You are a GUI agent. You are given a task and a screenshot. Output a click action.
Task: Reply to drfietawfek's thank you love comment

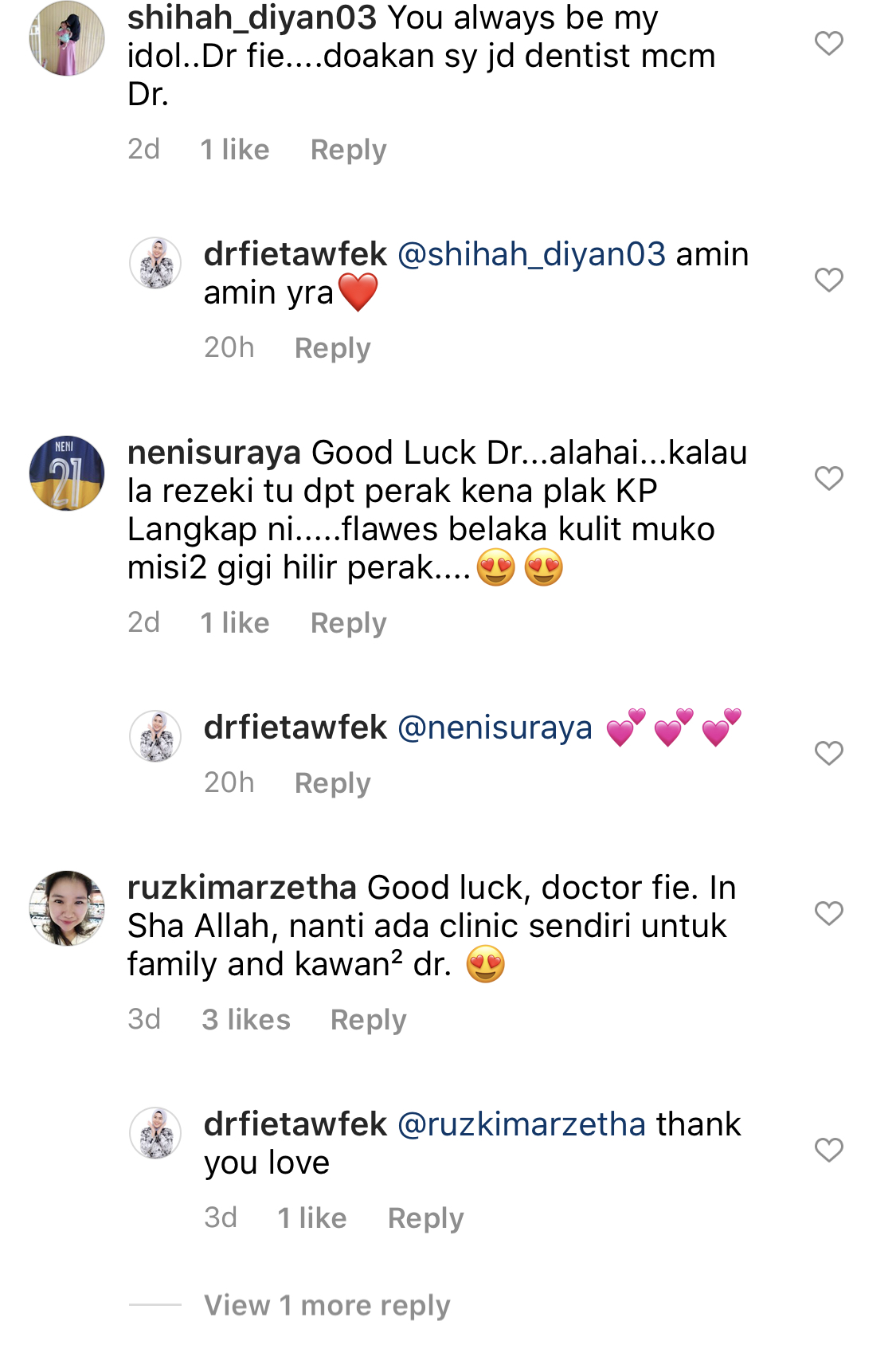point(425,1218)
